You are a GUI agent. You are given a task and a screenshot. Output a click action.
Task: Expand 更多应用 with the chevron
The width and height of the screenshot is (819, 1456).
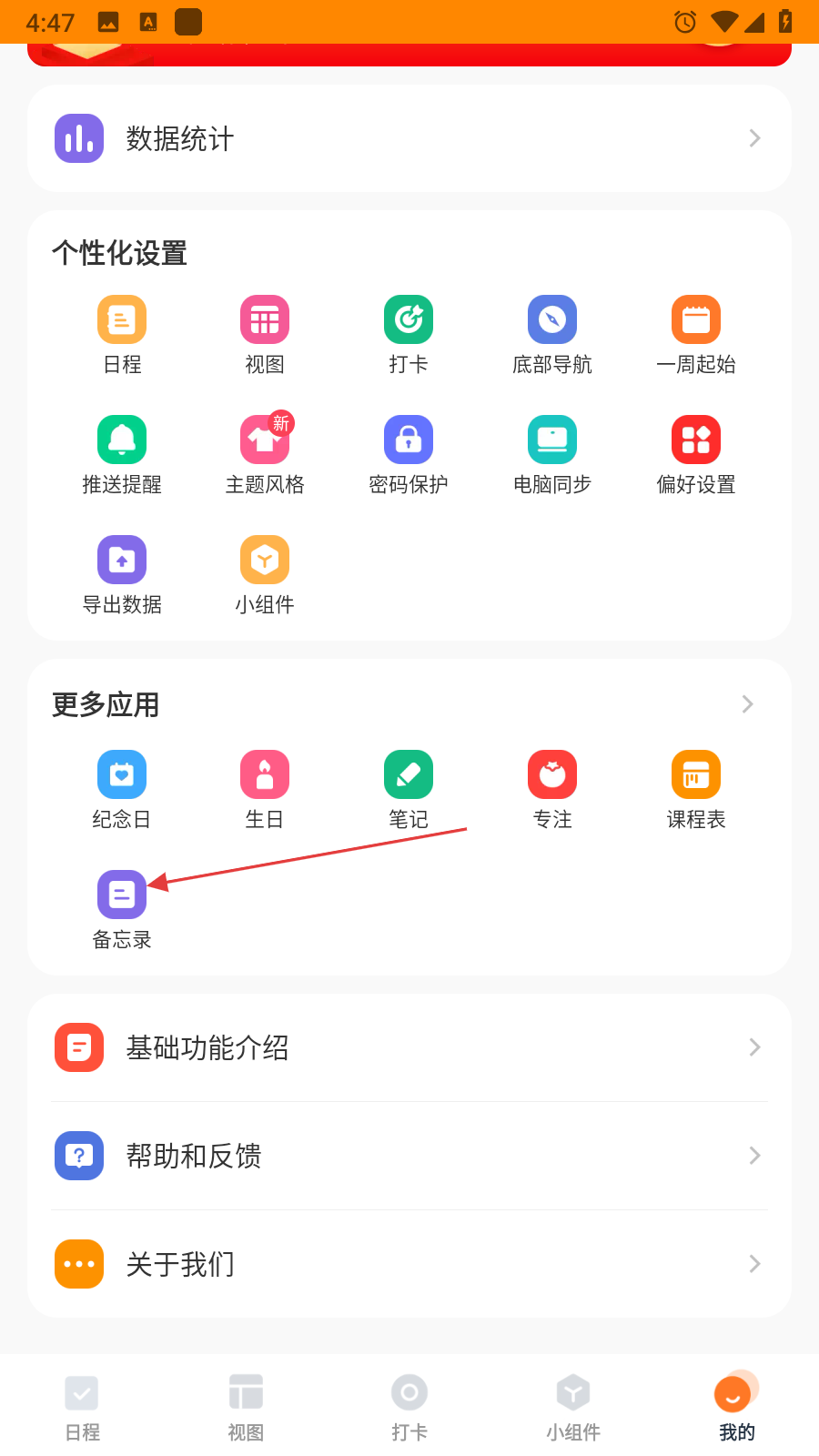(x=747, y=704)
